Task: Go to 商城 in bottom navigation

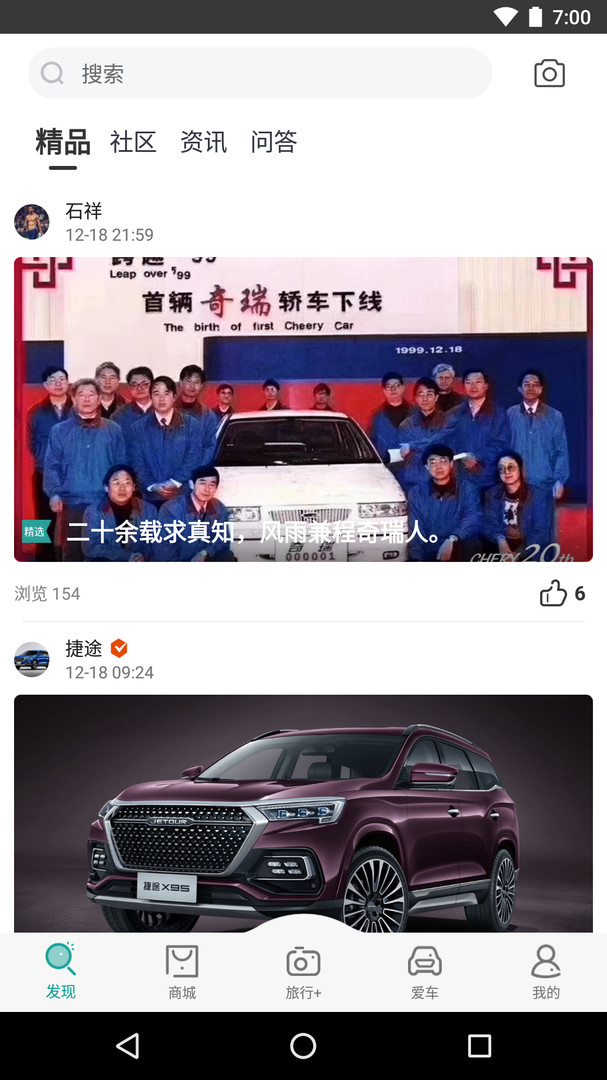Action: point(182,972)
